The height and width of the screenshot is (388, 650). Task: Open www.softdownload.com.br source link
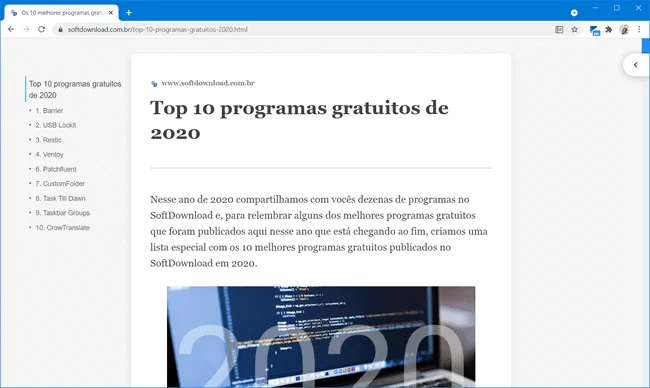point(208,83)
